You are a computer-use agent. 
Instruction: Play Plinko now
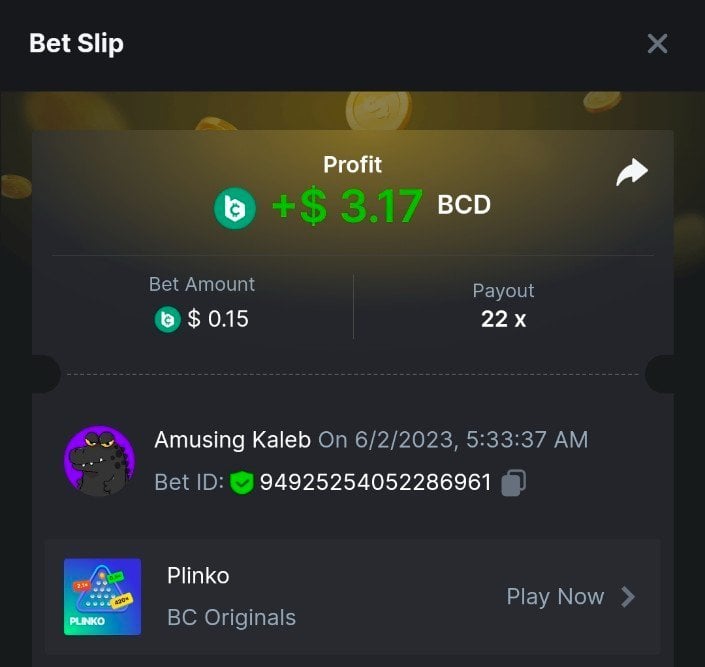click(570, 597)
